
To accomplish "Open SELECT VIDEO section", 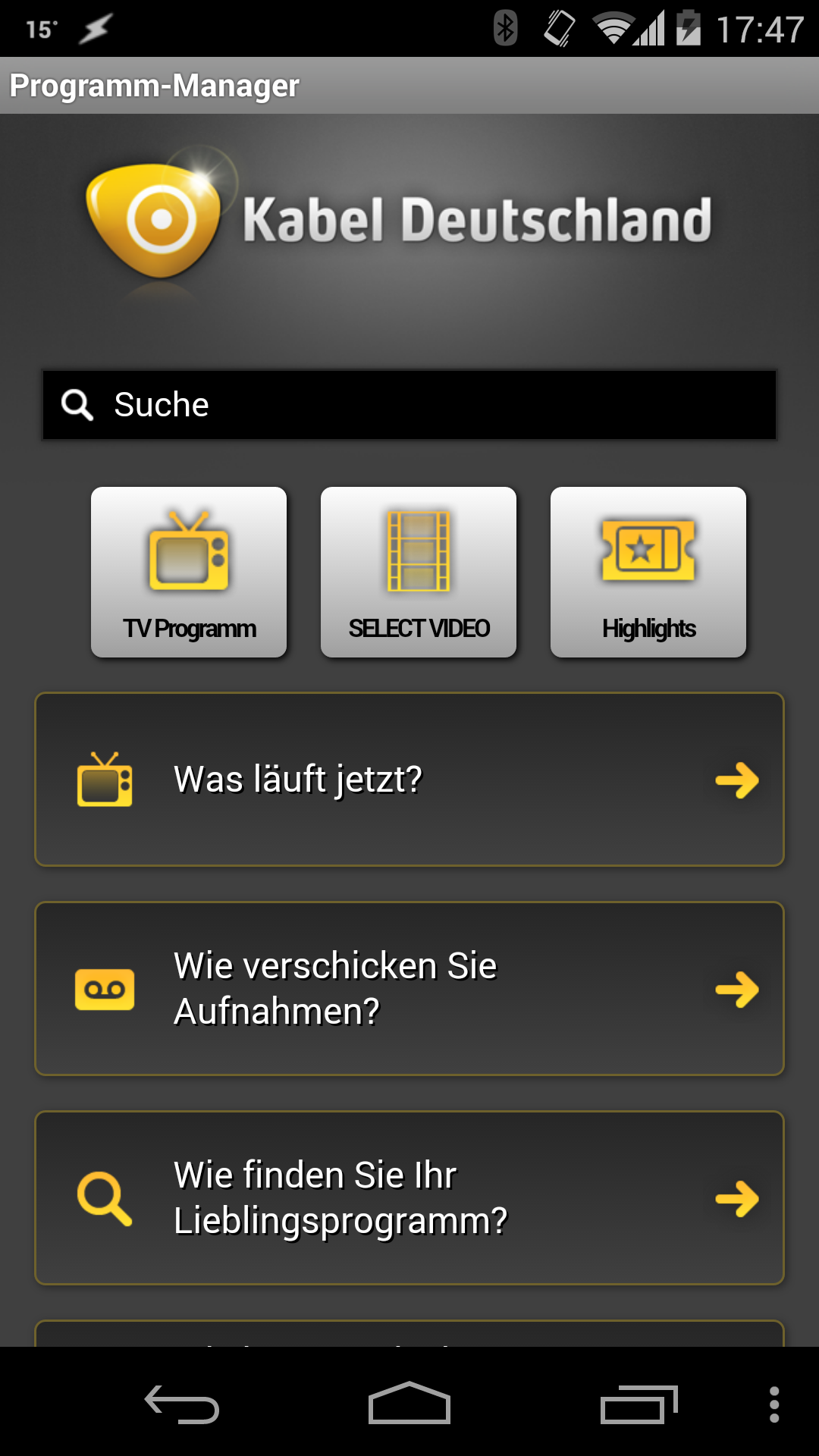I will [419, 572].
